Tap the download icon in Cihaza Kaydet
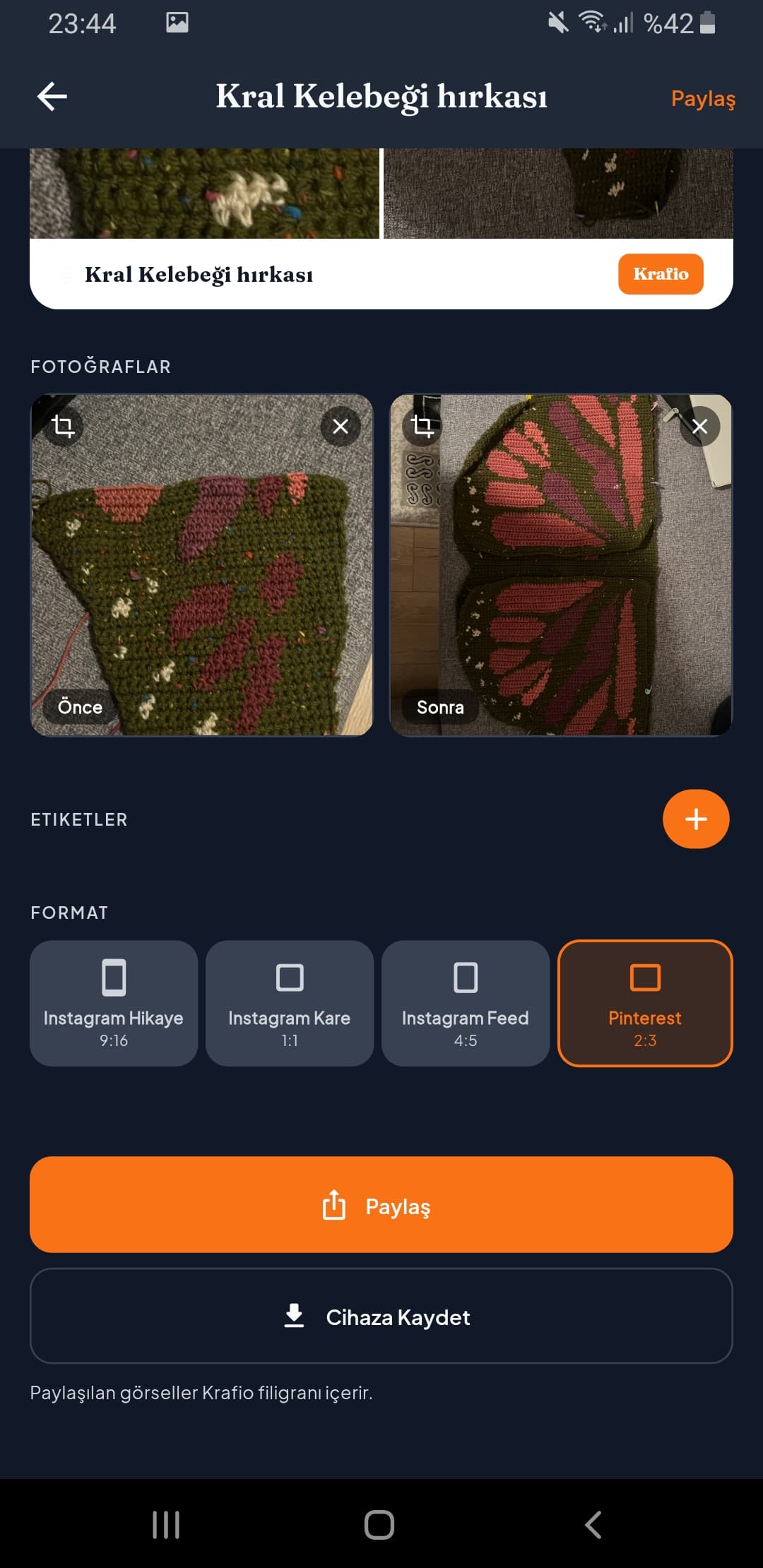The width and height of the screenshot is (763, 1568). (295, 1317)
